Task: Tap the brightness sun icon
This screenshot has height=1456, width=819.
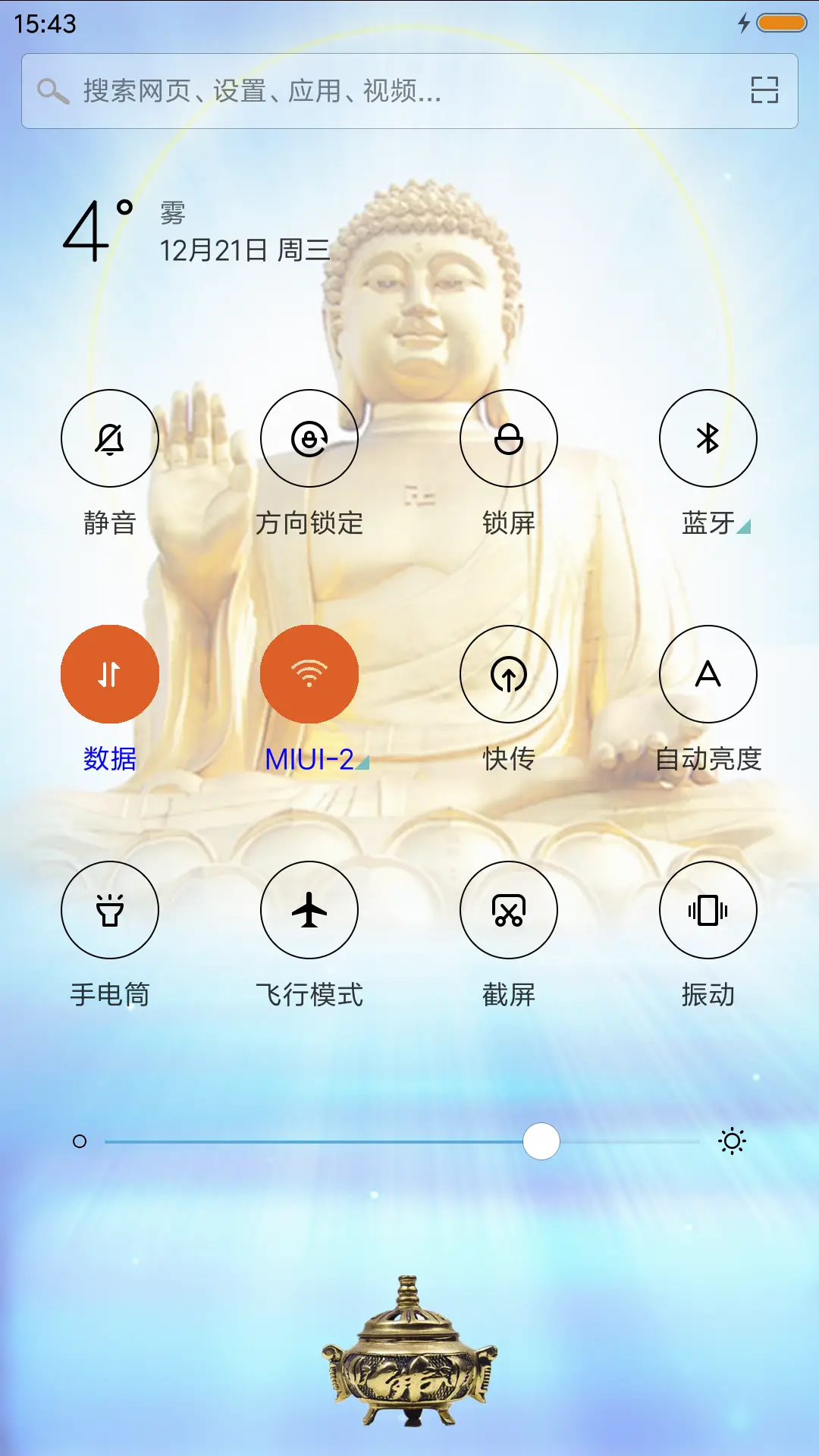Action: click(x=733, y=1141)
